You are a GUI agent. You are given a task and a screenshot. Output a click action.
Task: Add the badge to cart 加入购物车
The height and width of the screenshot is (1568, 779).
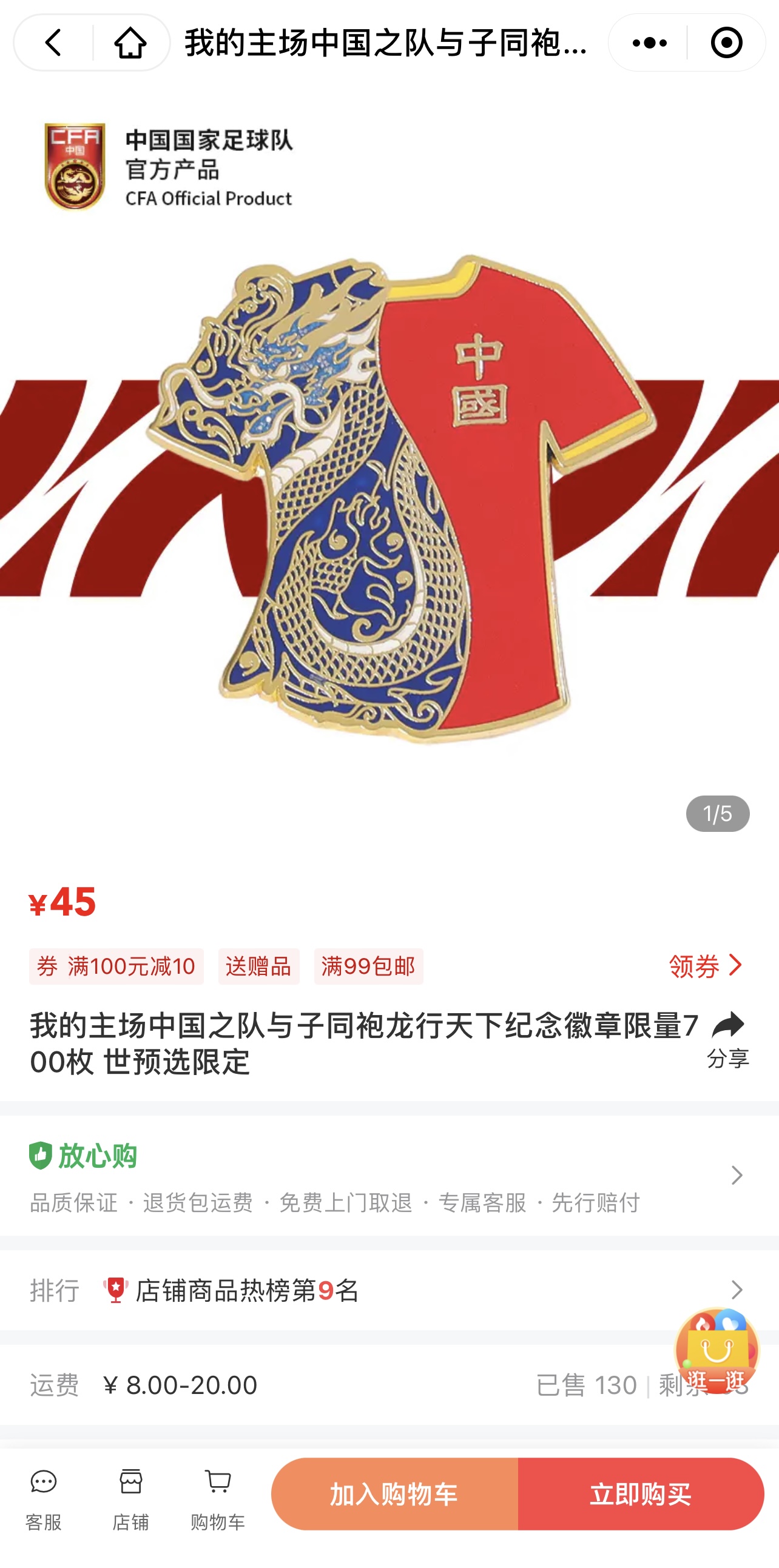(x=394, y=1495)
